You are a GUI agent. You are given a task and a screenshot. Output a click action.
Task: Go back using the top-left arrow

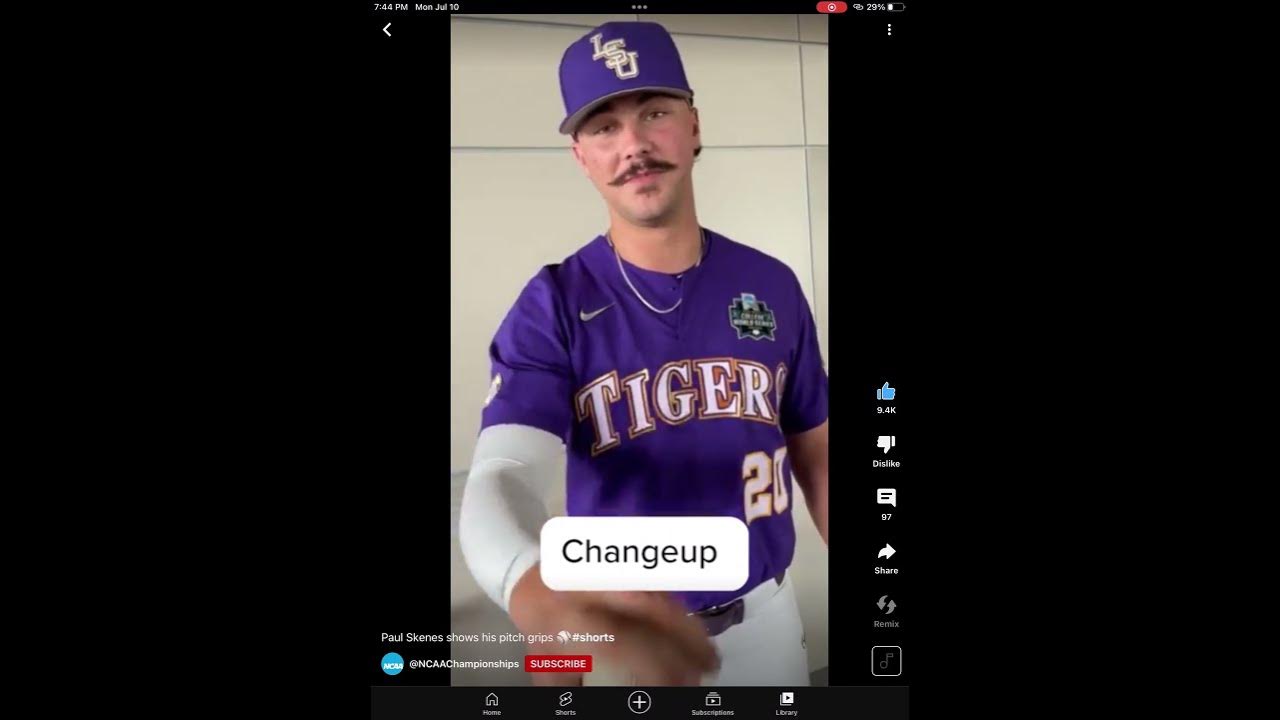[387, 30]
